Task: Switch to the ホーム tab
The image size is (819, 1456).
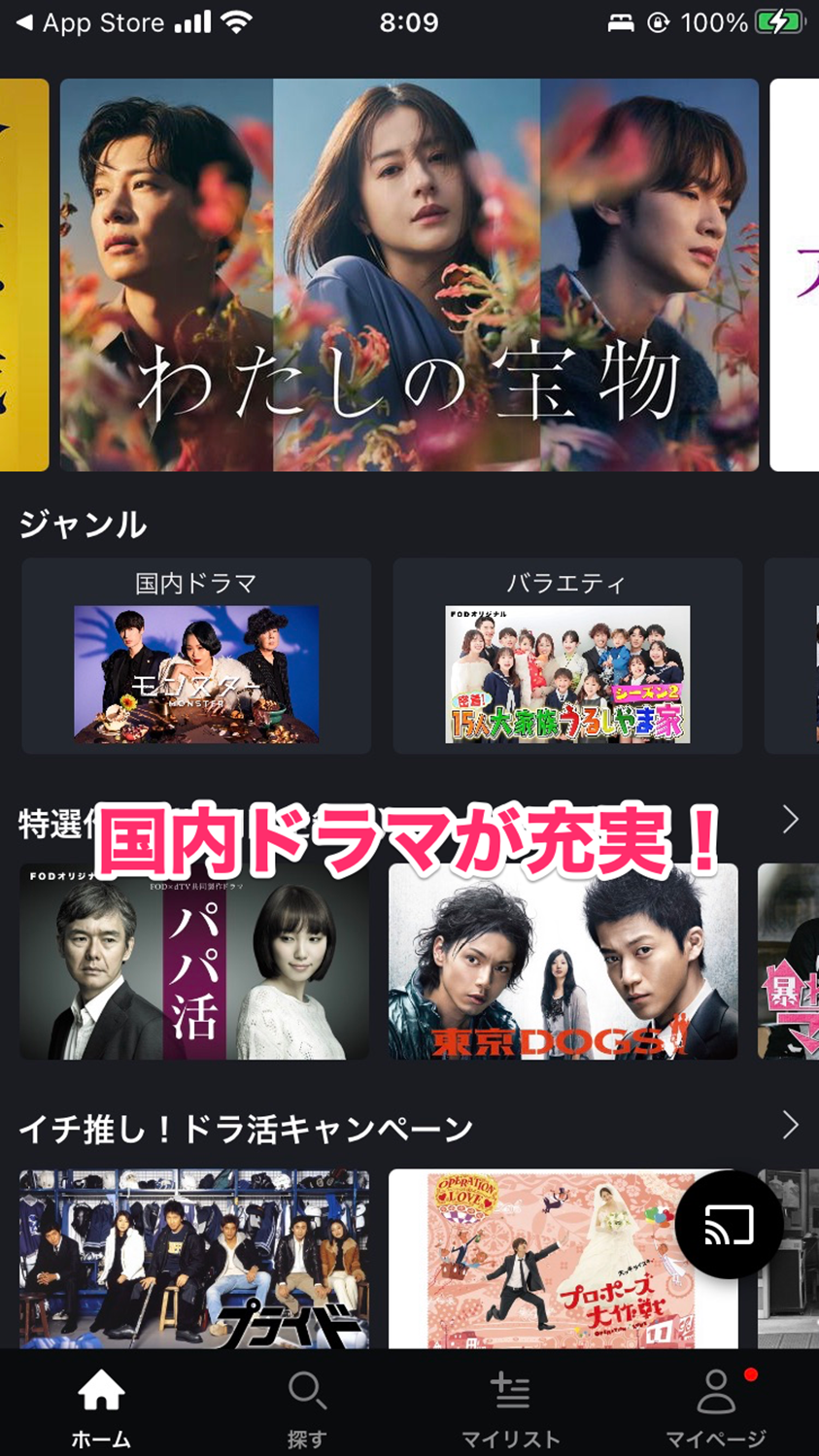Action: (101, 1407)
